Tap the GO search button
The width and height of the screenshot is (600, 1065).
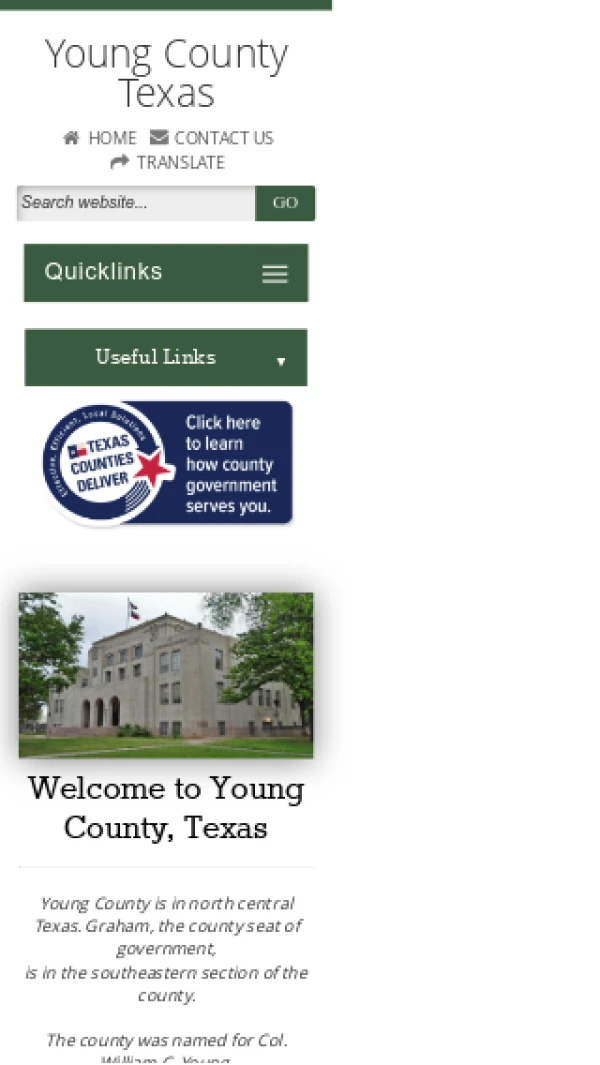point(285,202)
